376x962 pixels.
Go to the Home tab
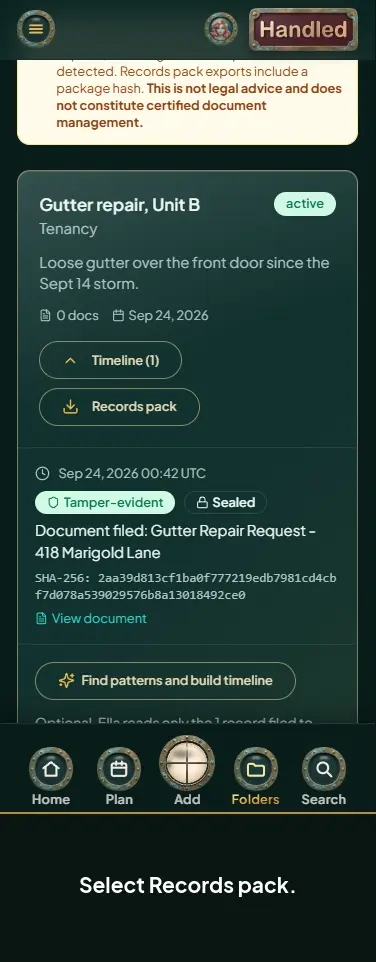pos(51,777)
